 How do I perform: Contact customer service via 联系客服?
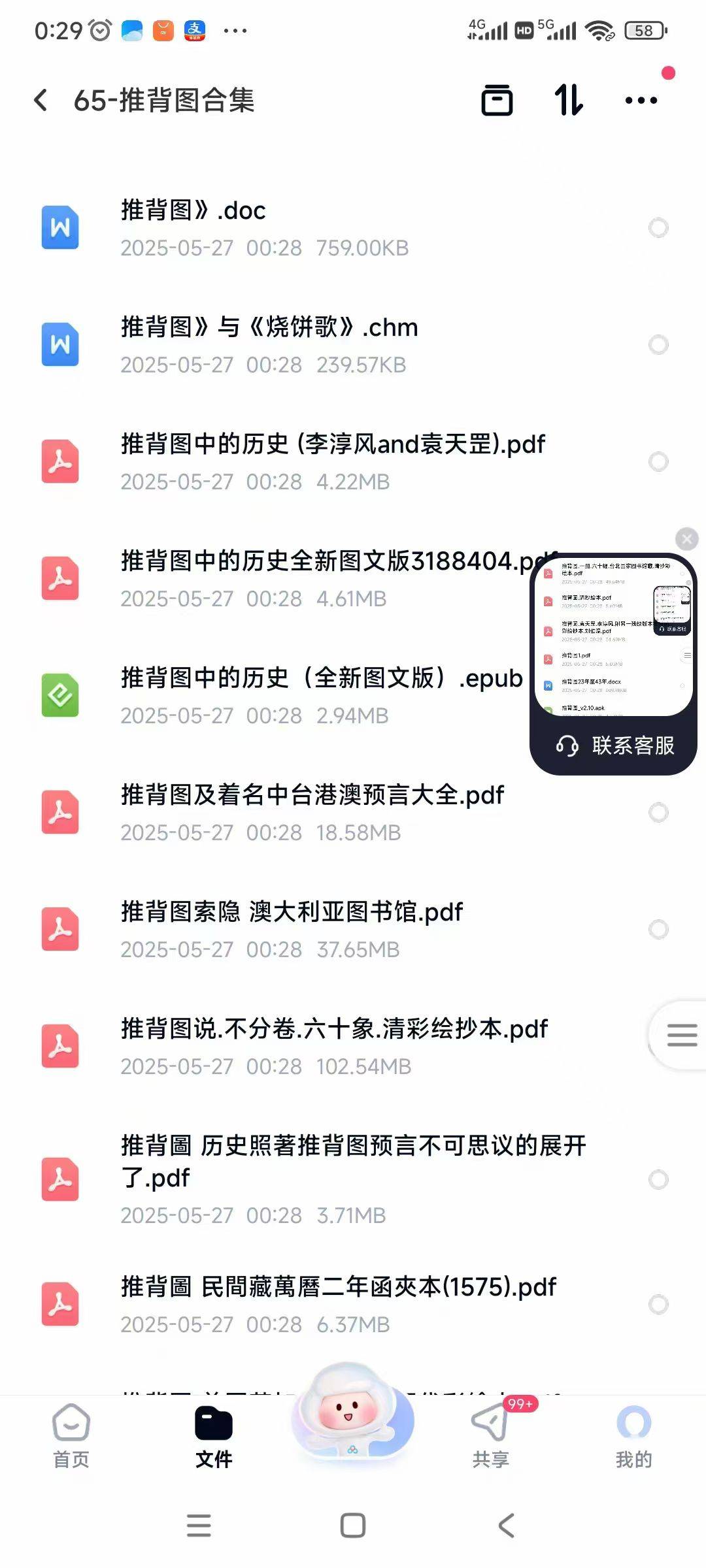[614, 745]
